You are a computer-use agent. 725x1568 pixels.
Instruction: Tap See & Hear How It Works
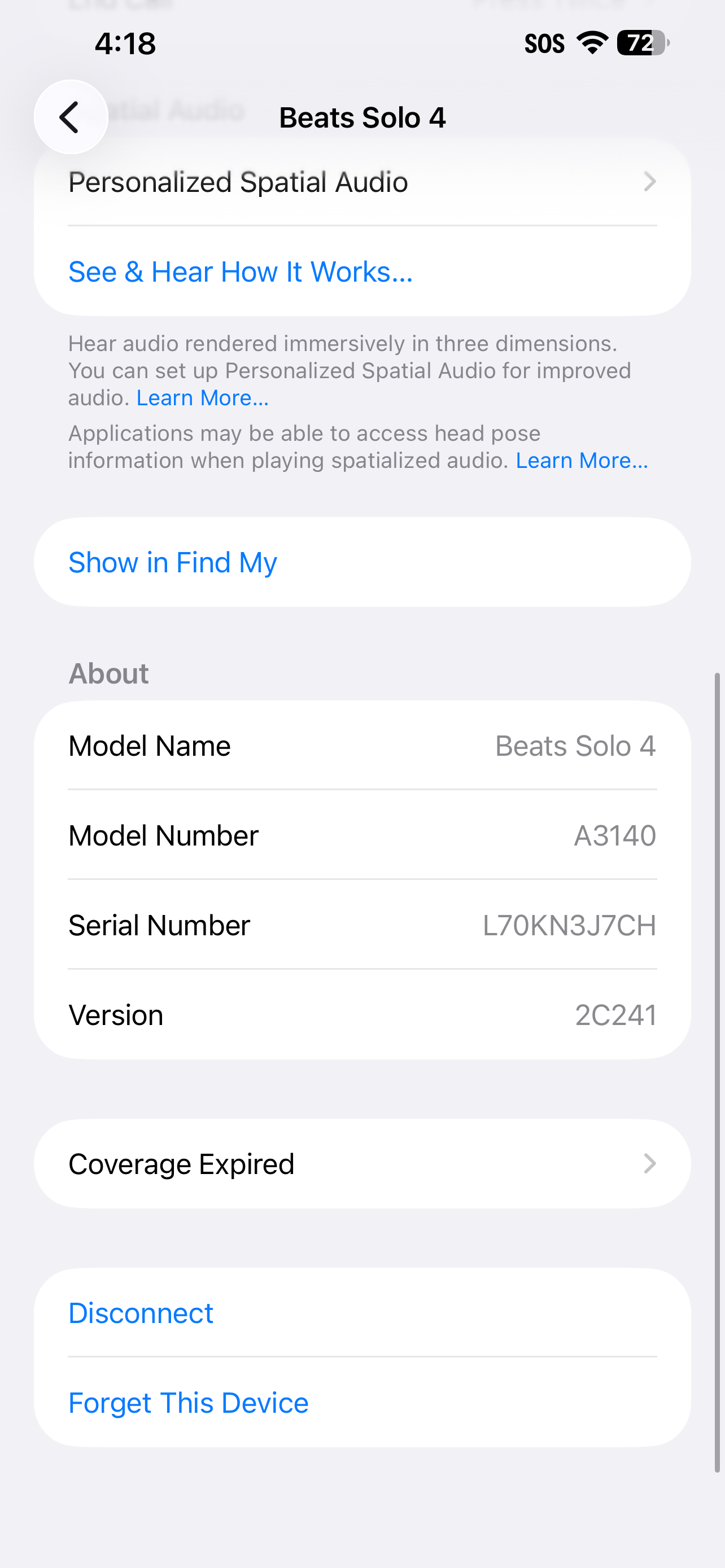tap(241, 271)
